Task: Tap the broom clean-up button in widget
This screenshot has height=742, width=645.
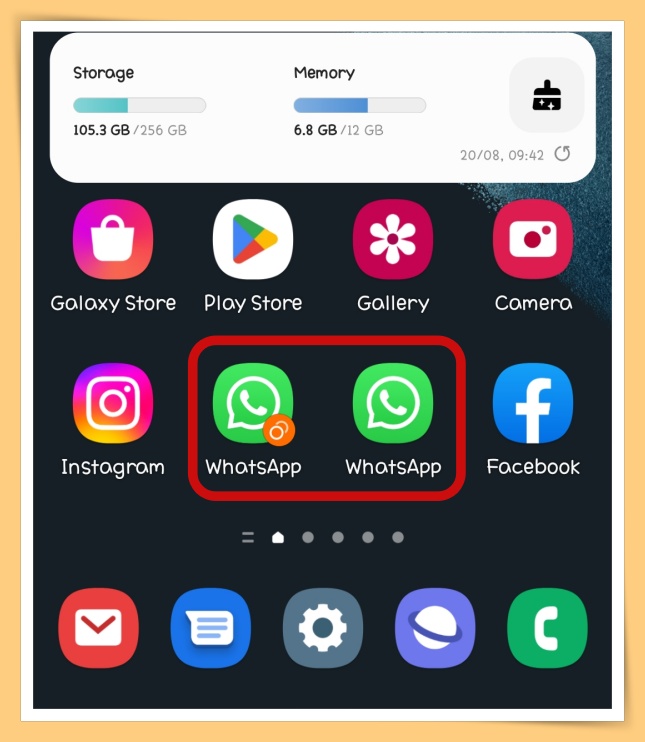Action: coord(547,95)
